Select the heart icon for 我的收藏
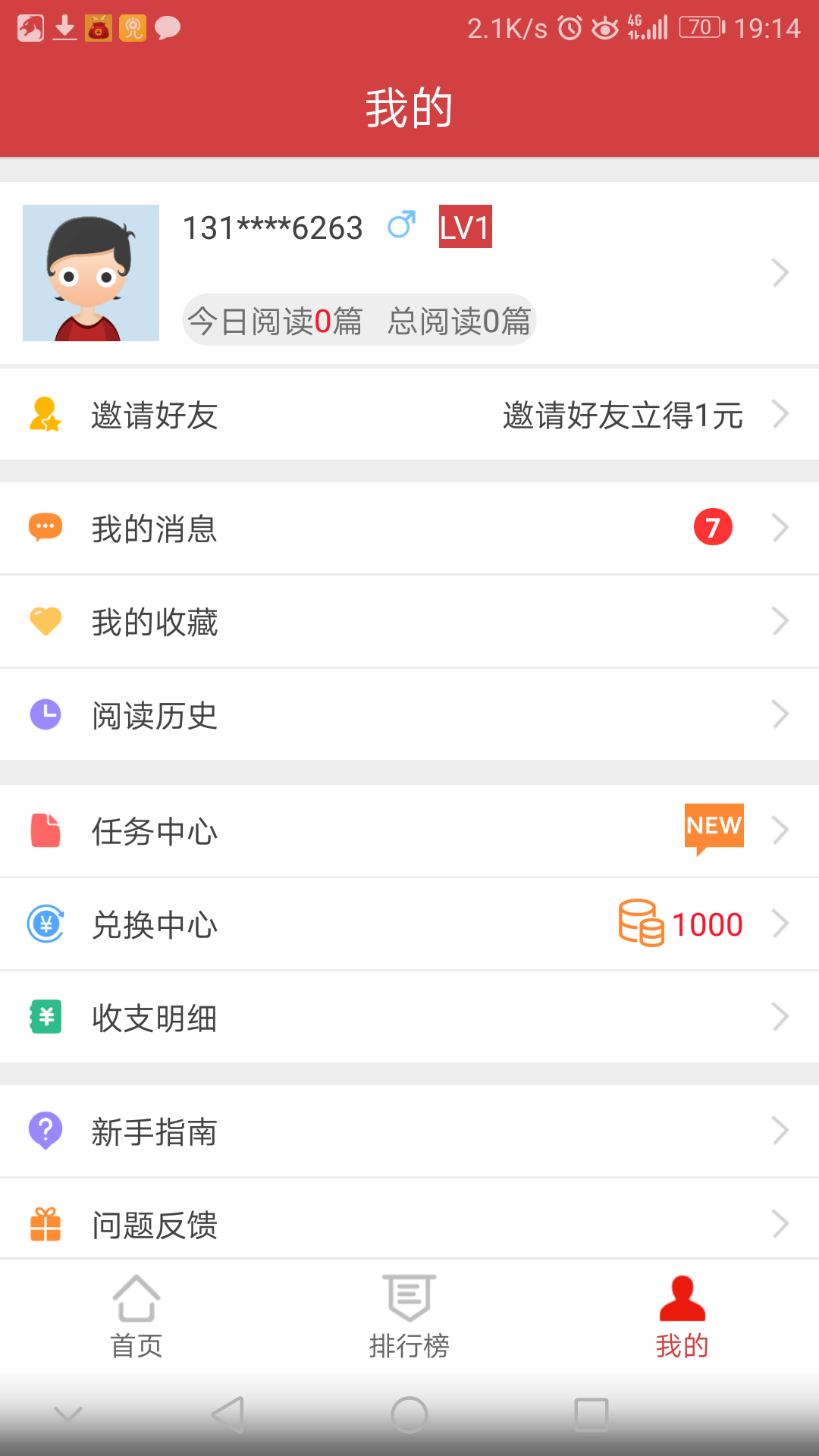 (45, 620)
